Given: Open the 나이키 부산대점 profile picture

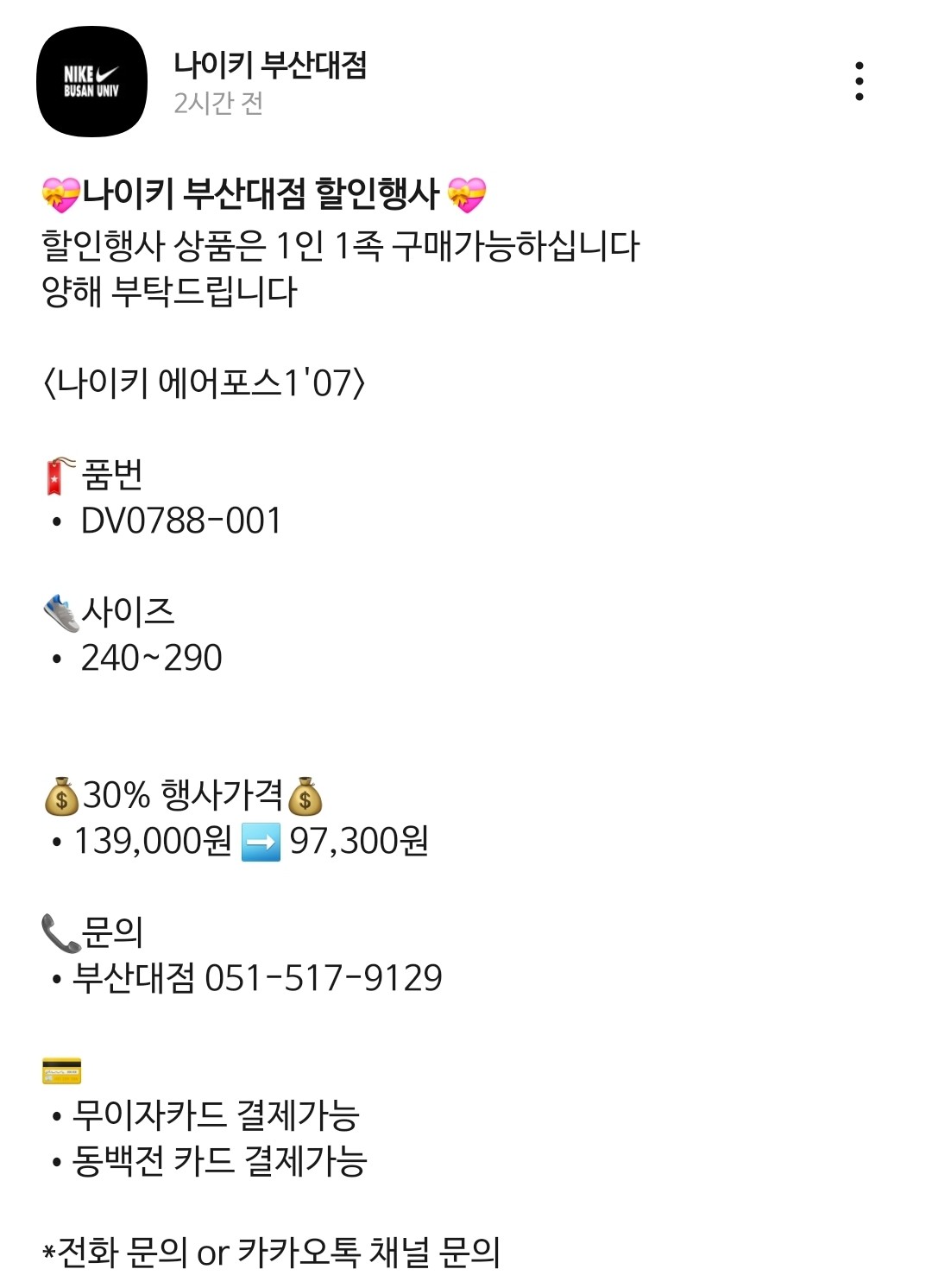Looking at the screenshot, I should (91, 82).
